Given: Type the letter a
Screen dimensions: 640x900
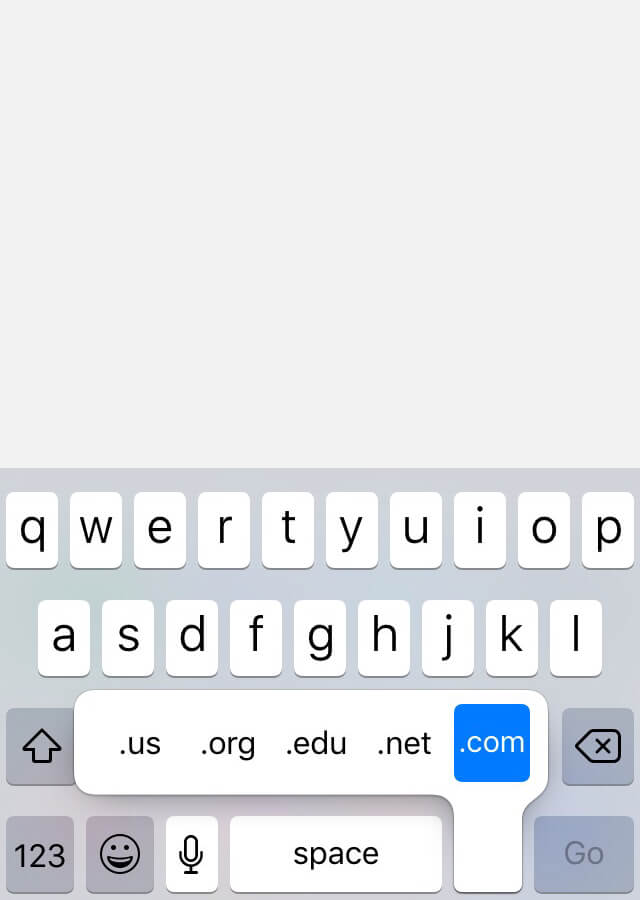Looking at the screenshot, I should click(x=64, y=638).
